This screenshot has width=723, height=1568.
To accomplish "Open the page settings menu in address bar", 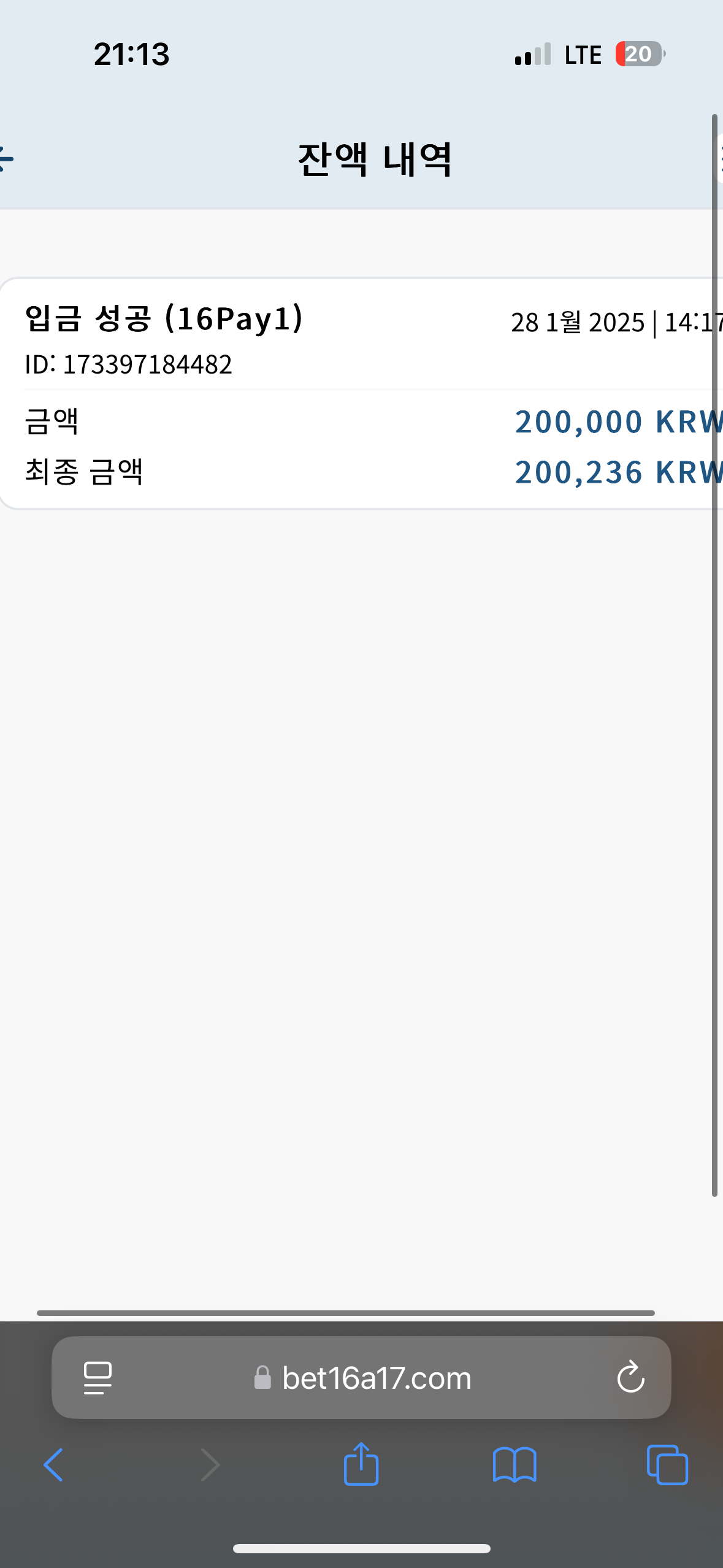I will (x=98, y=1378).
